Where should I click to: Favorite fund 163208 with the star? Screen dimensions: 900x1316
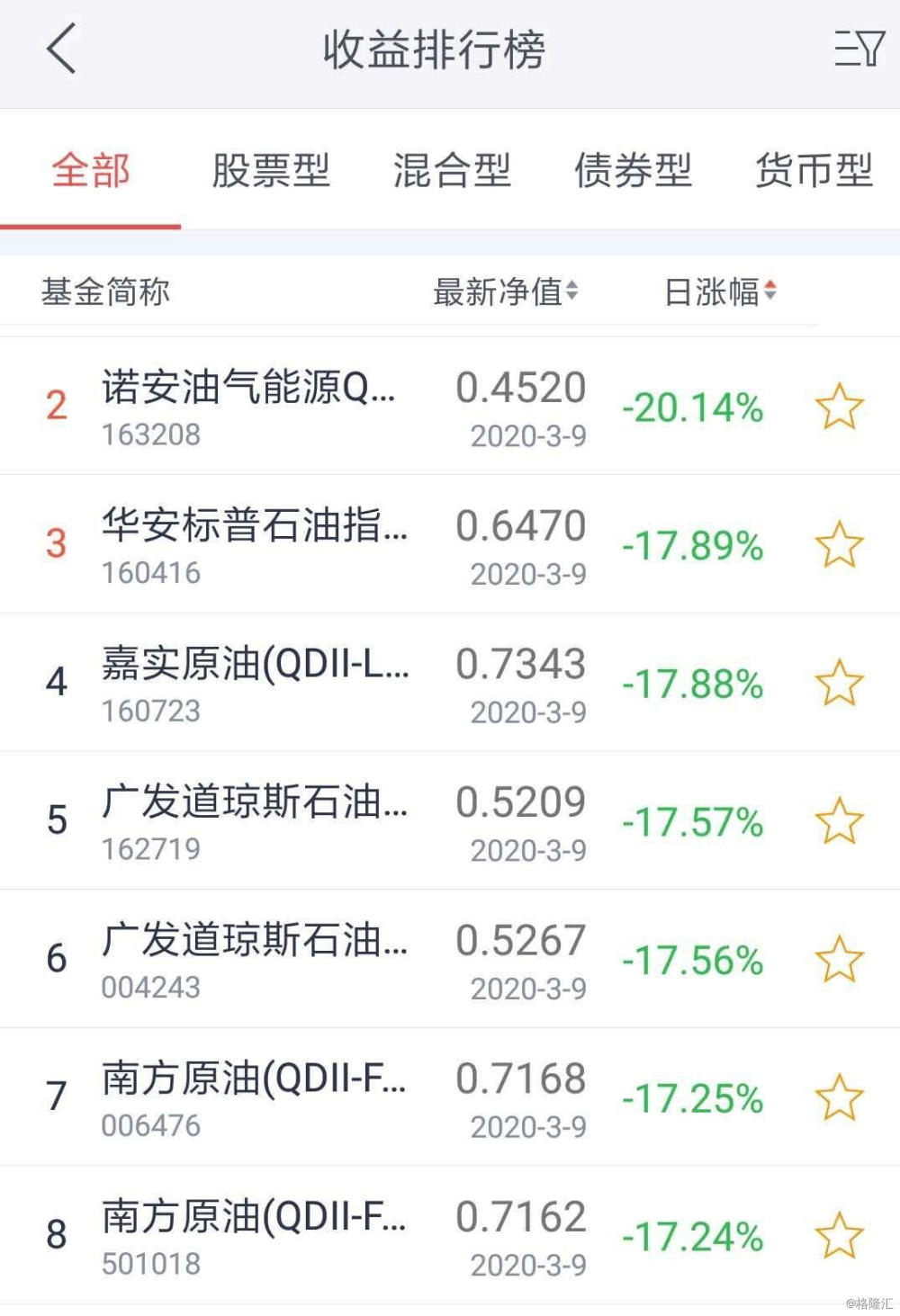pyautogui.click(x=839, y=407)
